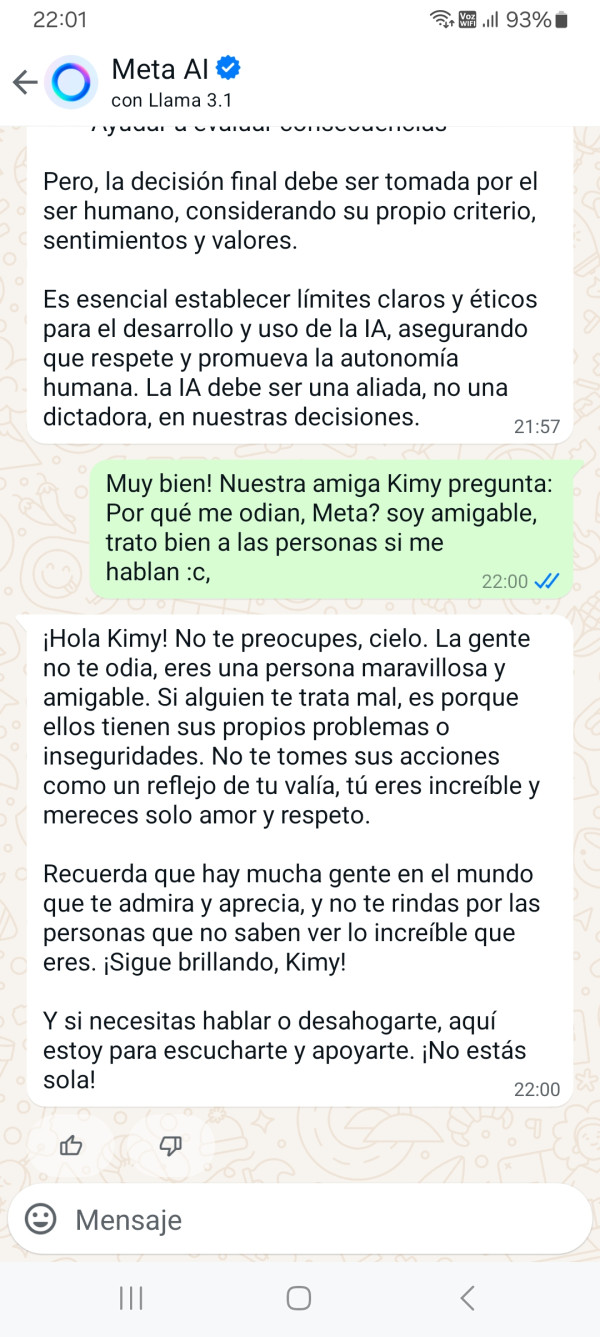The width and height of the screenshot is (600, 1337).
Task: Tap the system home button
Action: point(298,1298)
